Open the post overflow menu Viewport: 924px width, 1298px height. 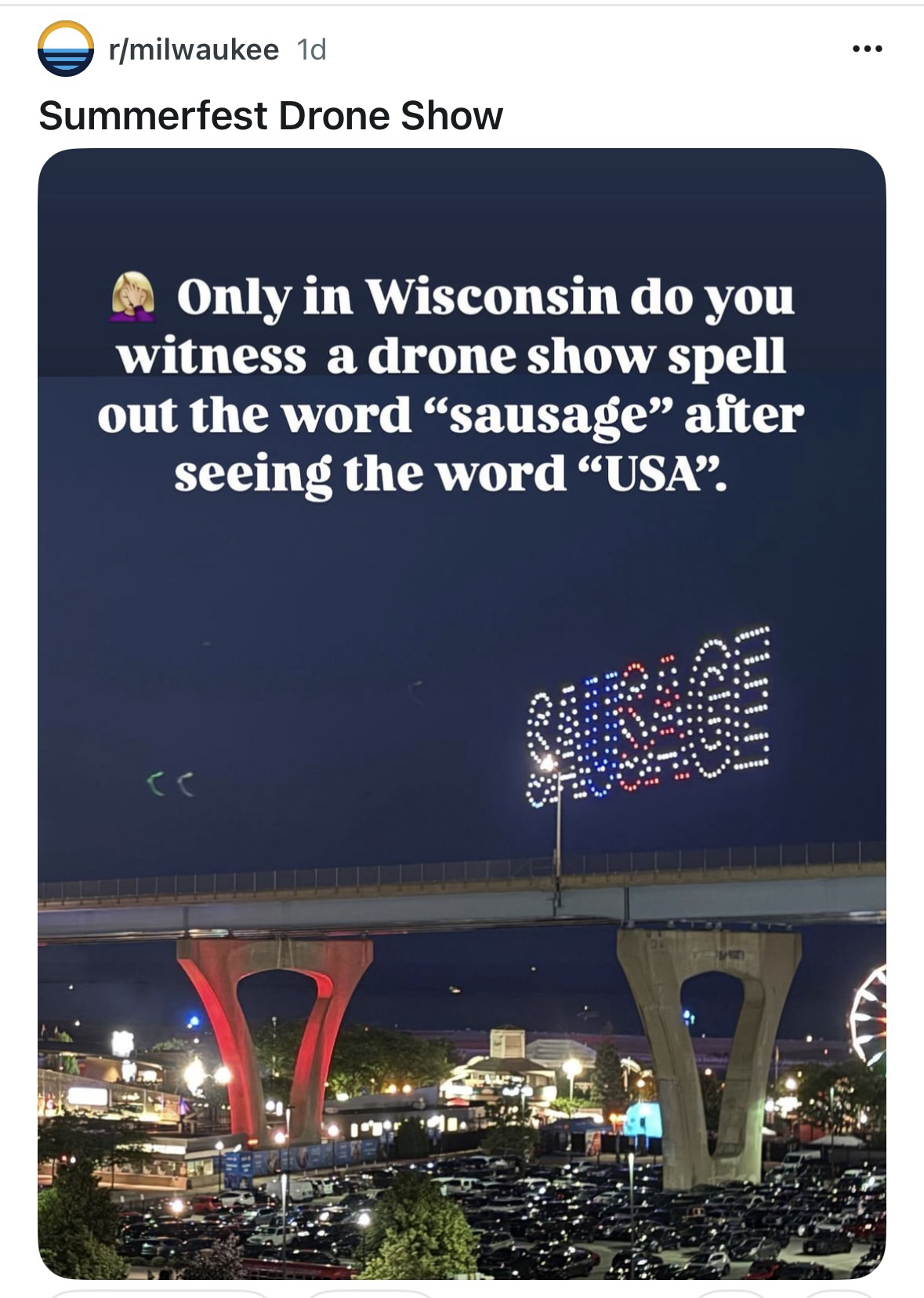[868, 49]
